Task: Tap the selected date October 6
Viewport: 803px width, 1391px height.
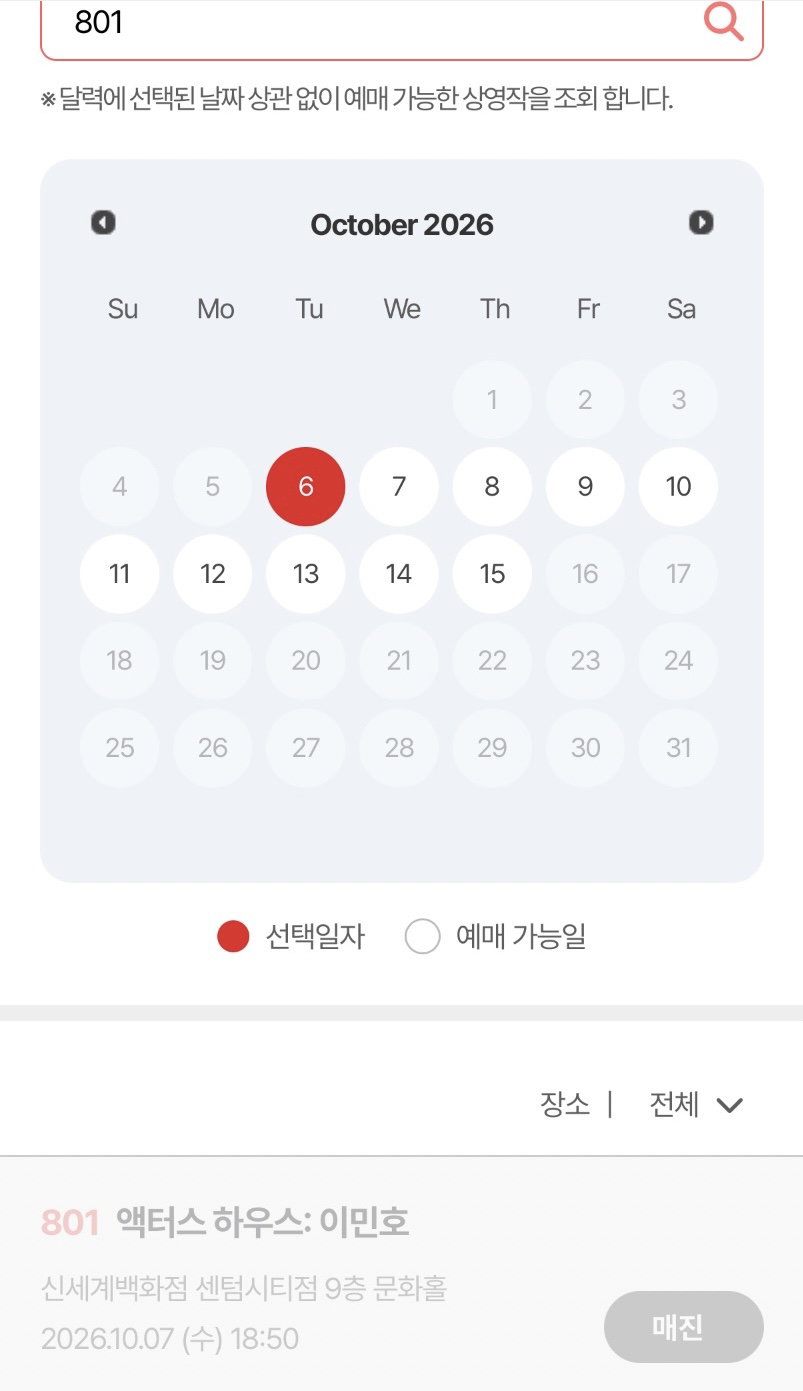Action: pos(306,487)
